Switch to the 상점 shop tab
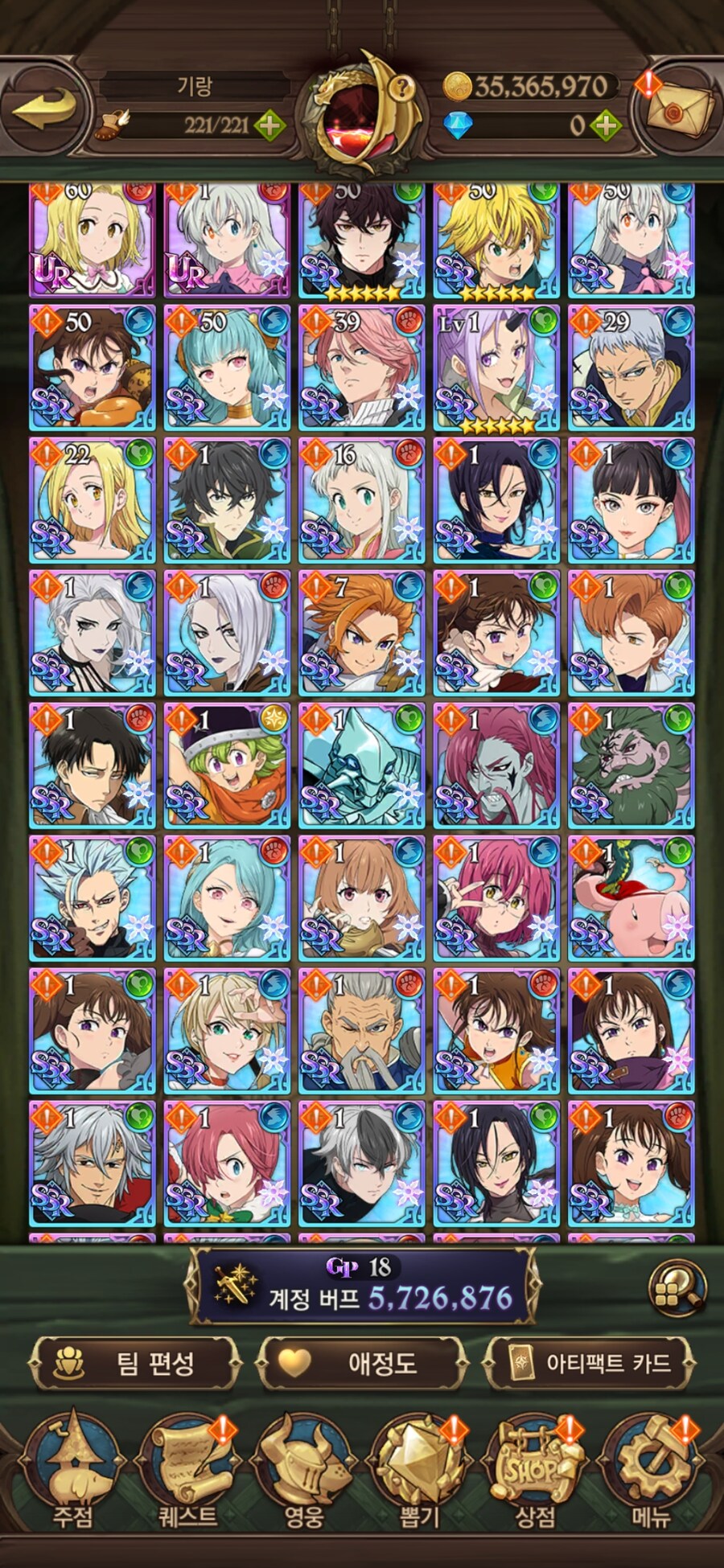The height and width of the screenshot is (1568, 724). point(535,1476)
